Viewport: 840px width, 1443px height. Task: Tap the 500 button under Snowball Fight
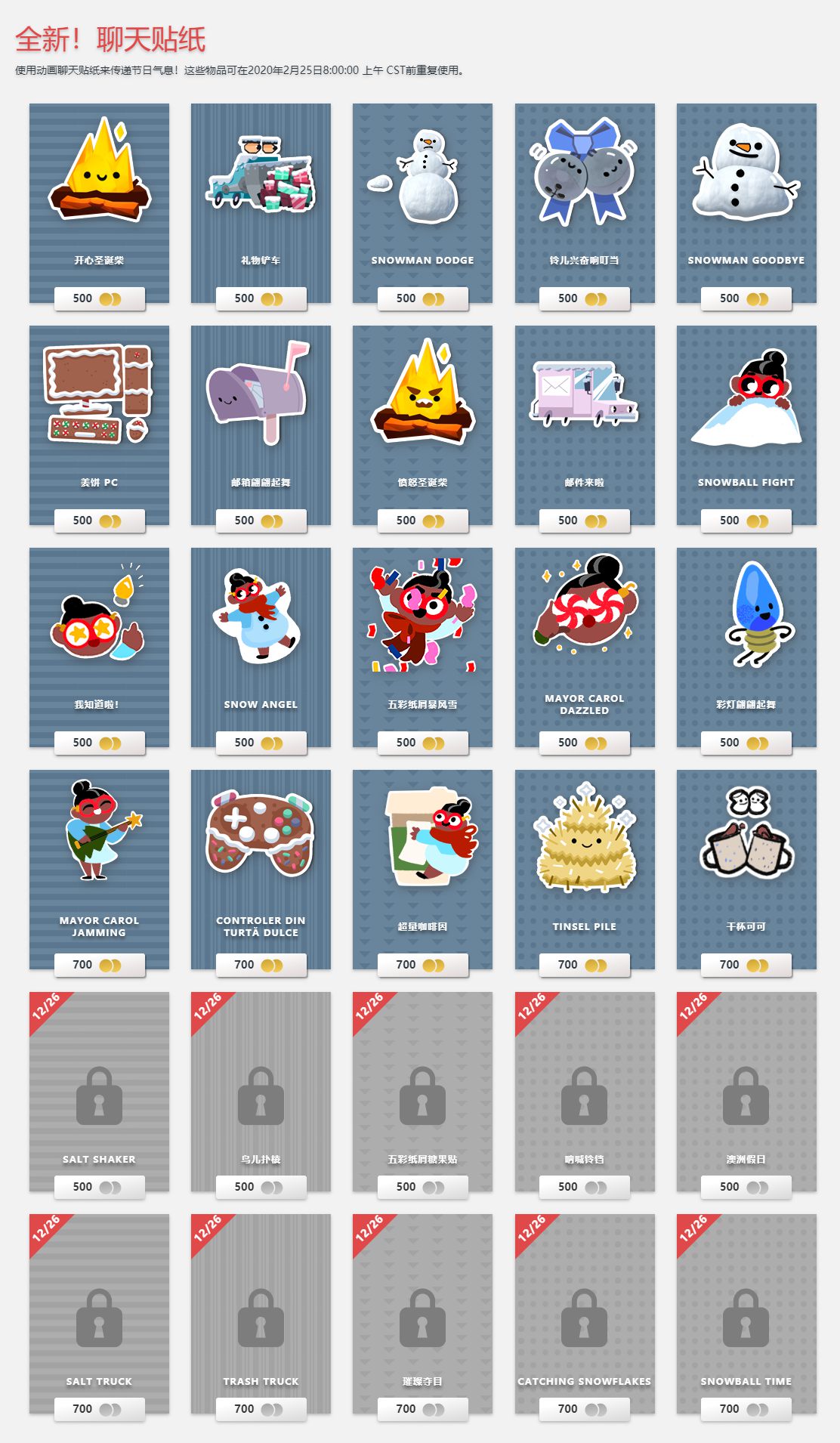[x=746, y=521]
